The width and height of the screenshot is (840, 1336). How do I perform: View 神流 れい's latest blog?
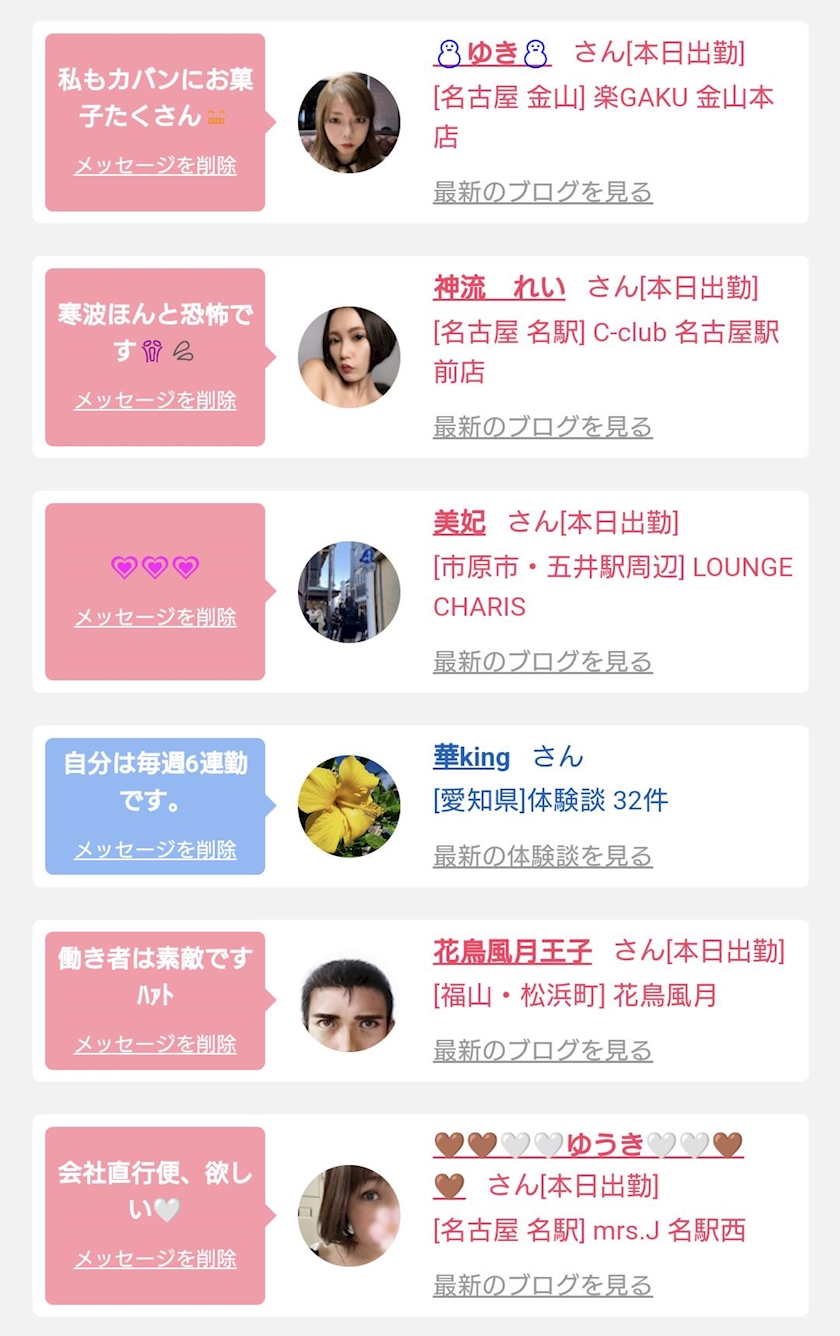click(543, 427)
